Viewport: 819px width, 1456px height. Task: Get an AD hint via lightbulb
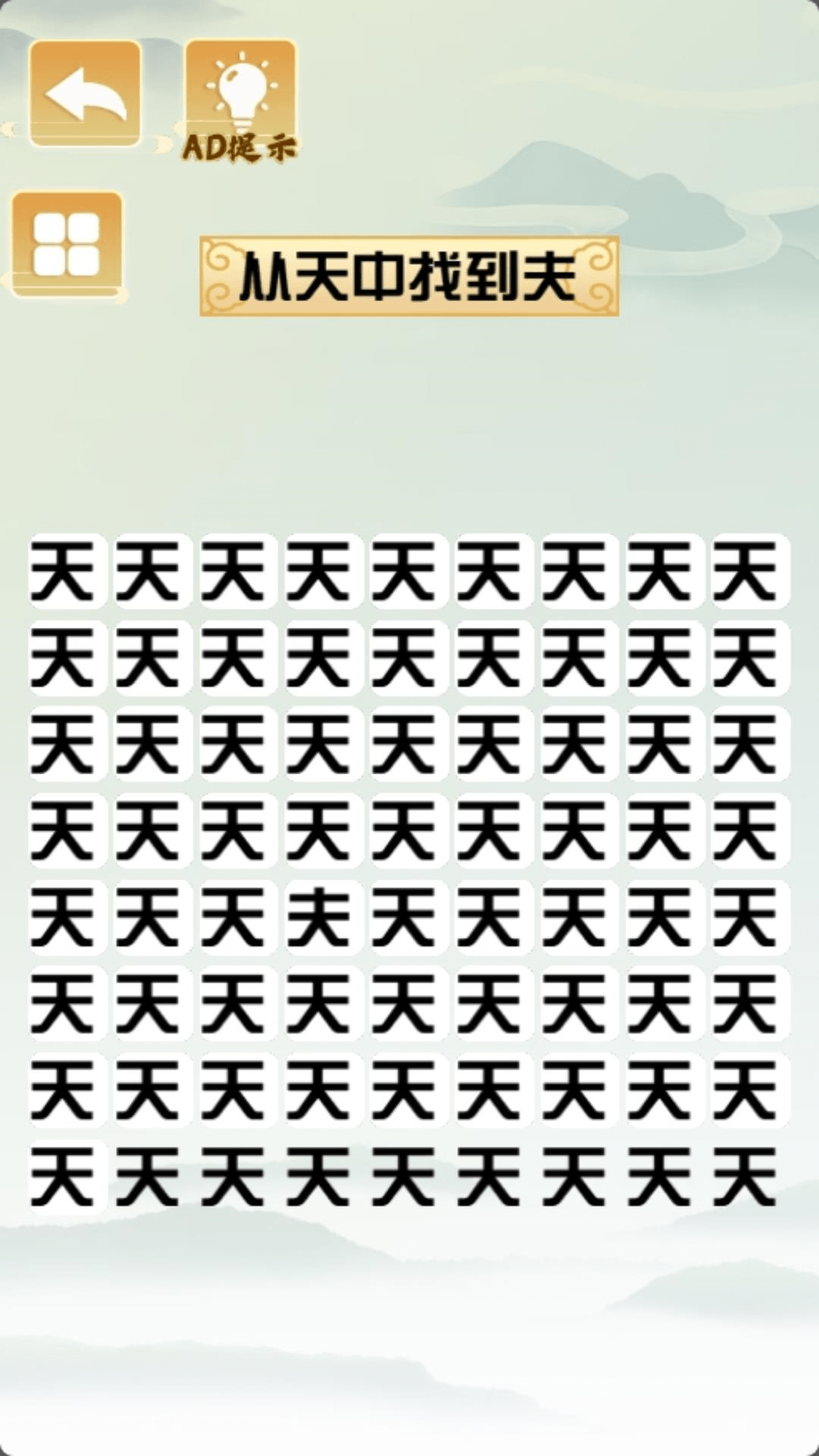pyautogui.click(x=240, y=99)
